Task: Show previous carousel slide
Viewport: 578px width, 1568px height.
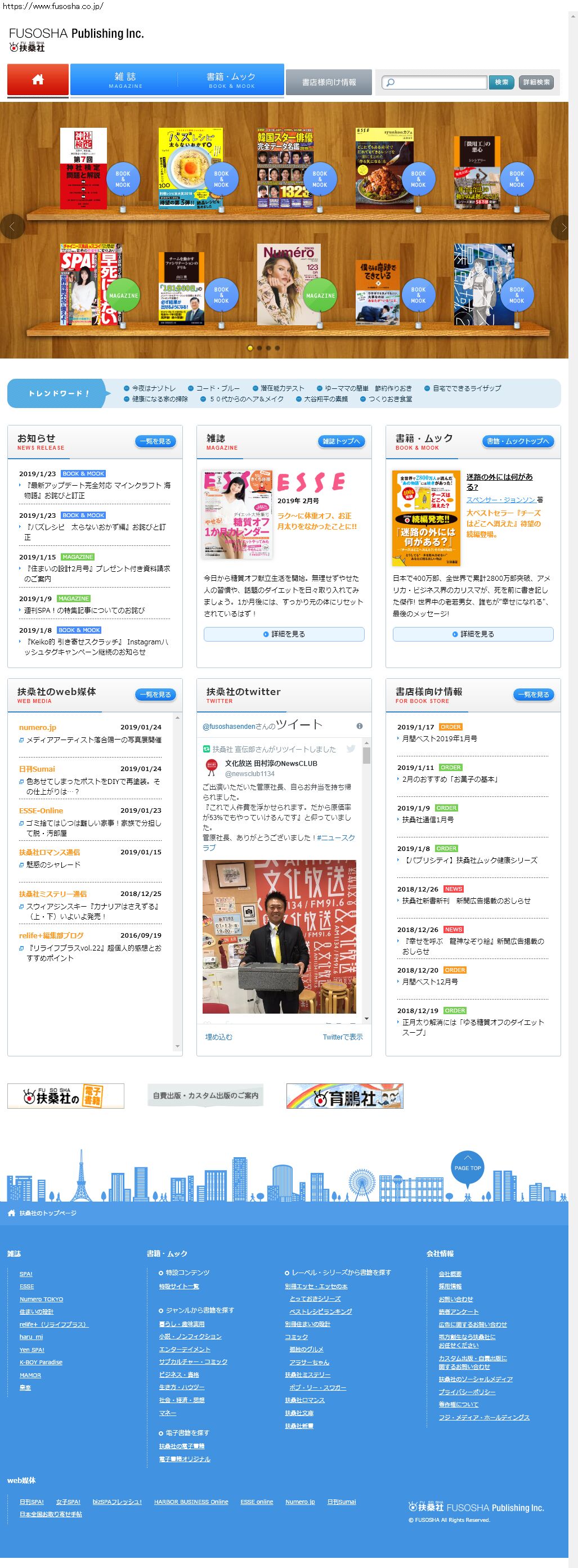Action: click(12, 227)
